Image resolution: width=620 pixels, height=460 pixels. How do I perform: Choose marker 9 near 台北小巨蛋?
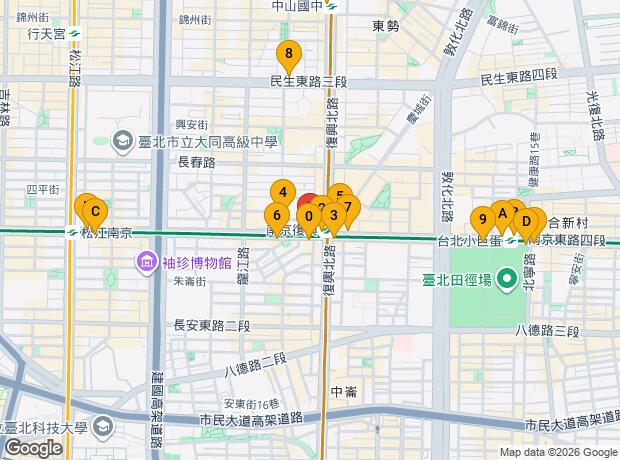click(482, 220)
